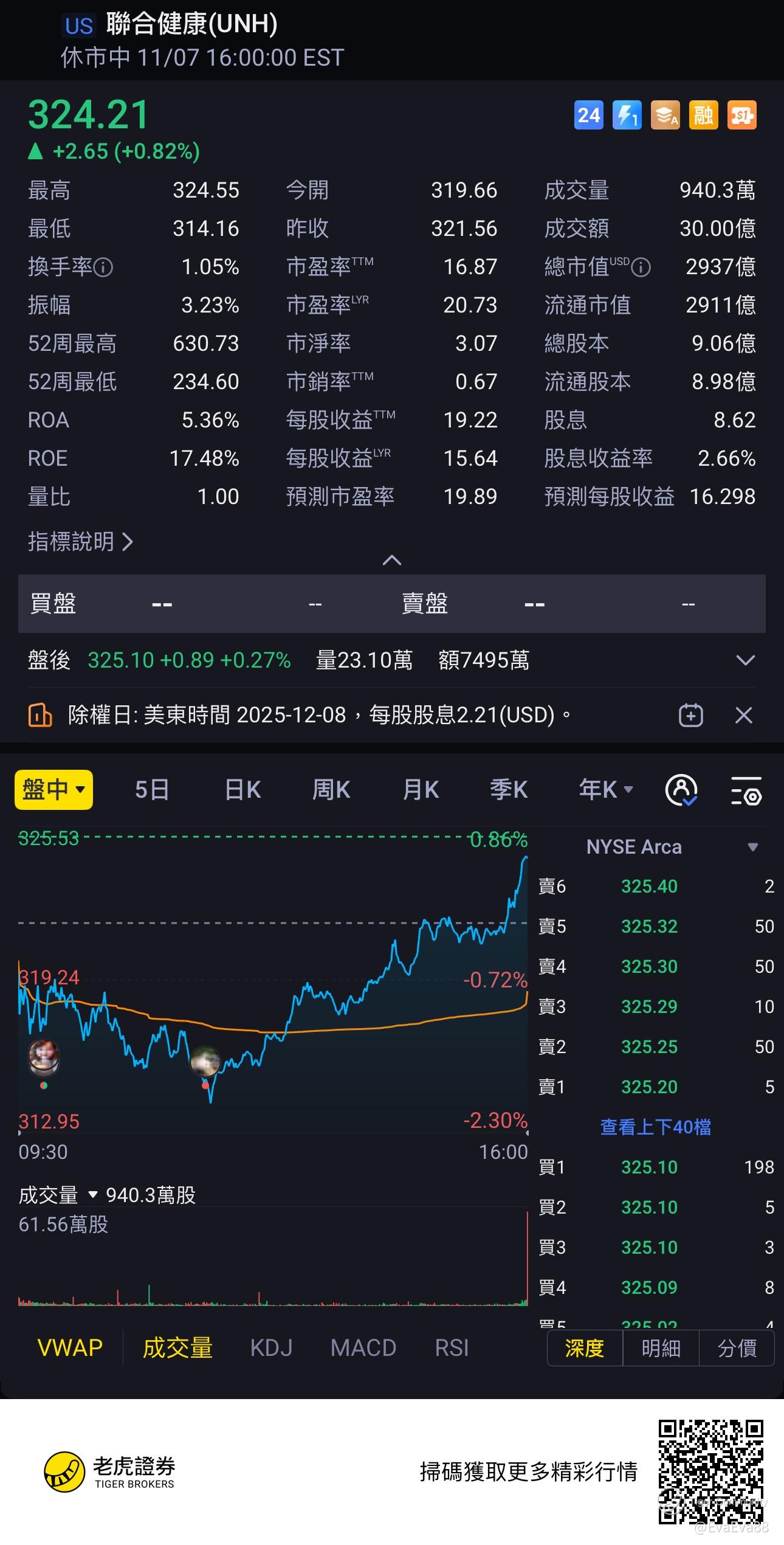Image resolution: width=784 pixels, height=1545 pixels.
Task: Select the 周K chart tab
Action: [x=331, y=790]
